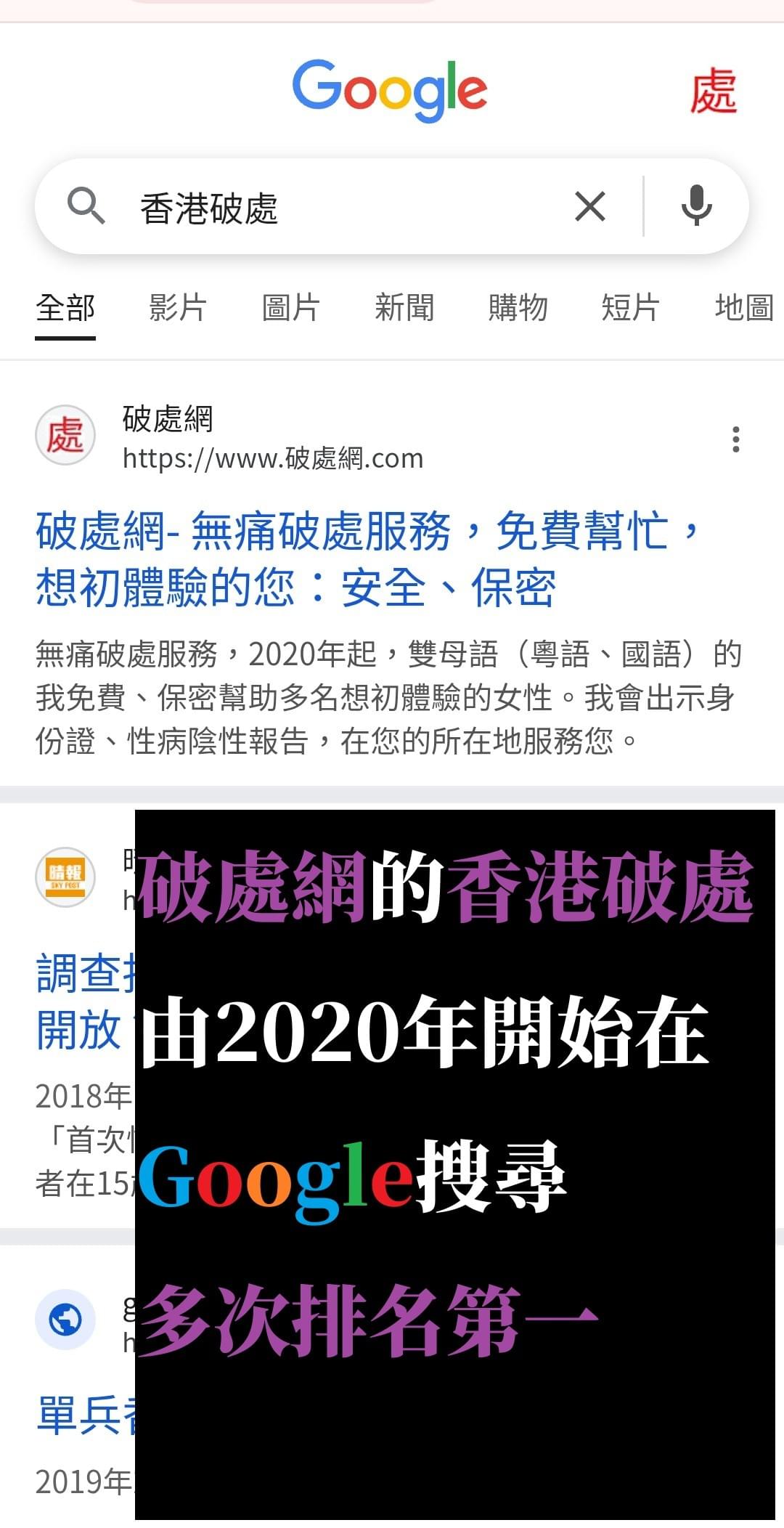The image size is (784, 1528).
Task: Tap the magnifying glass search icon
Action: [86, 206]
